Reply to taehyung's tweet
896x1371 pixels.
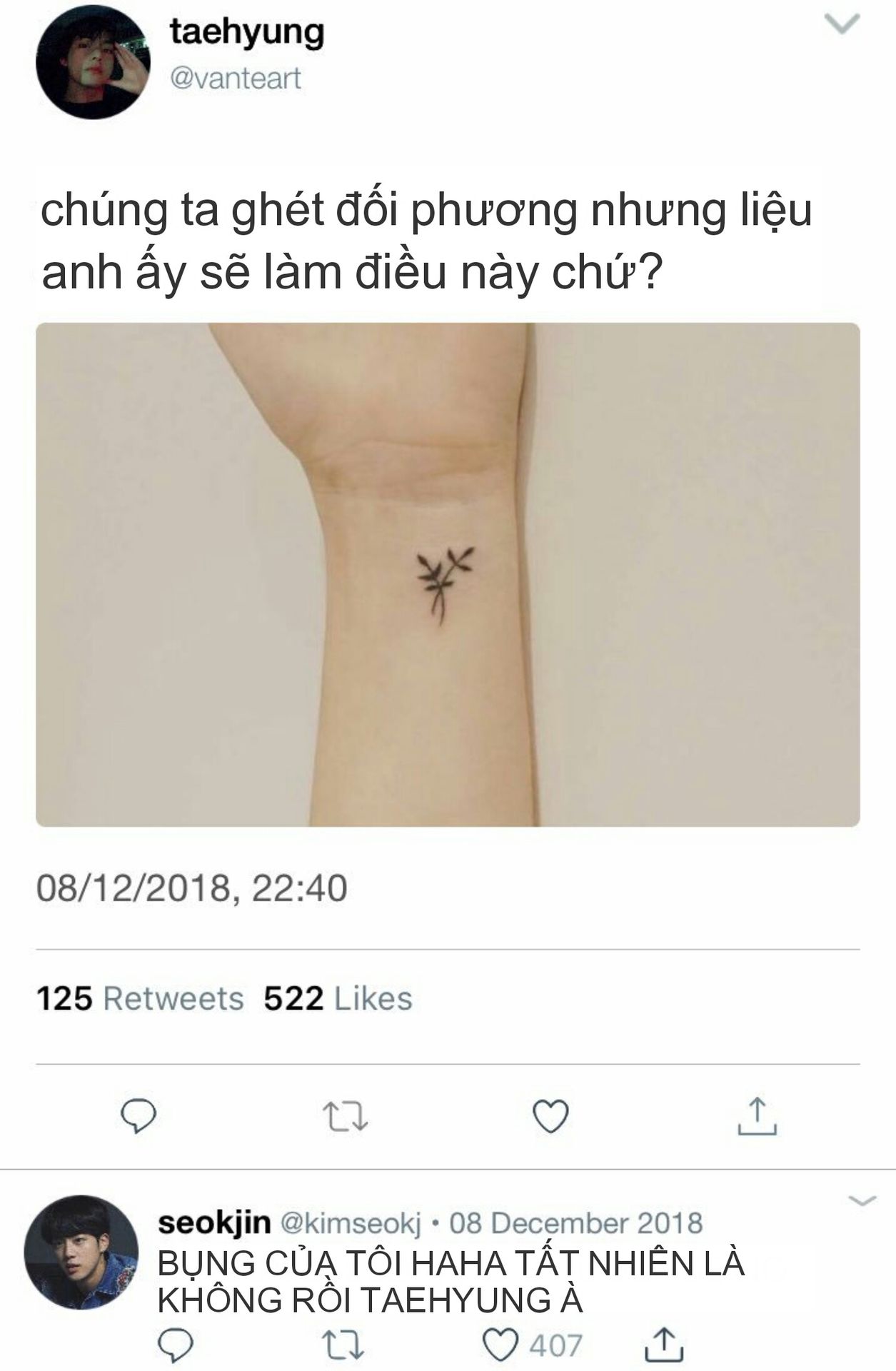pyautogui.click(x=139, y=1116)
